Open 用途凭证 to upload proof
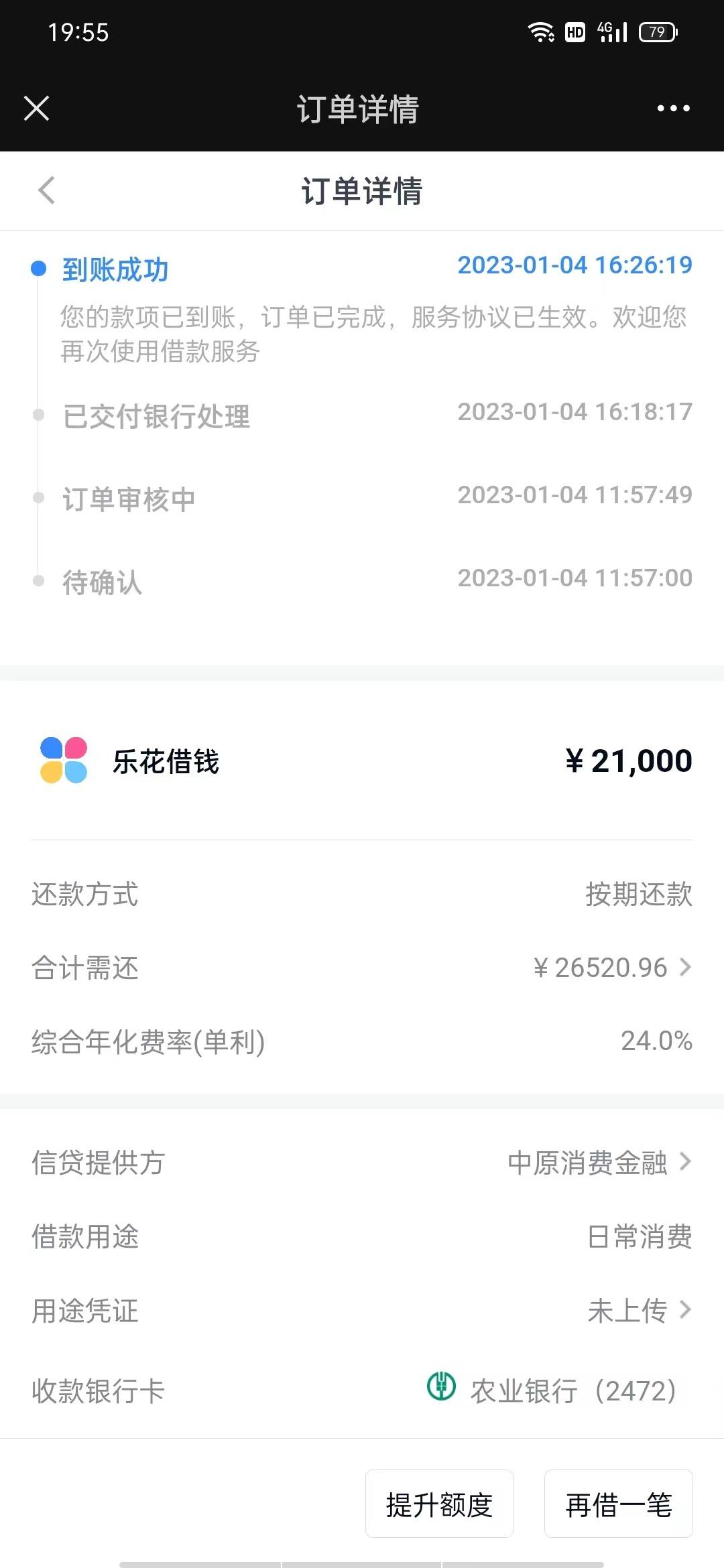Viewport: 724px width, 1568px height. (x=362, y=1311)
